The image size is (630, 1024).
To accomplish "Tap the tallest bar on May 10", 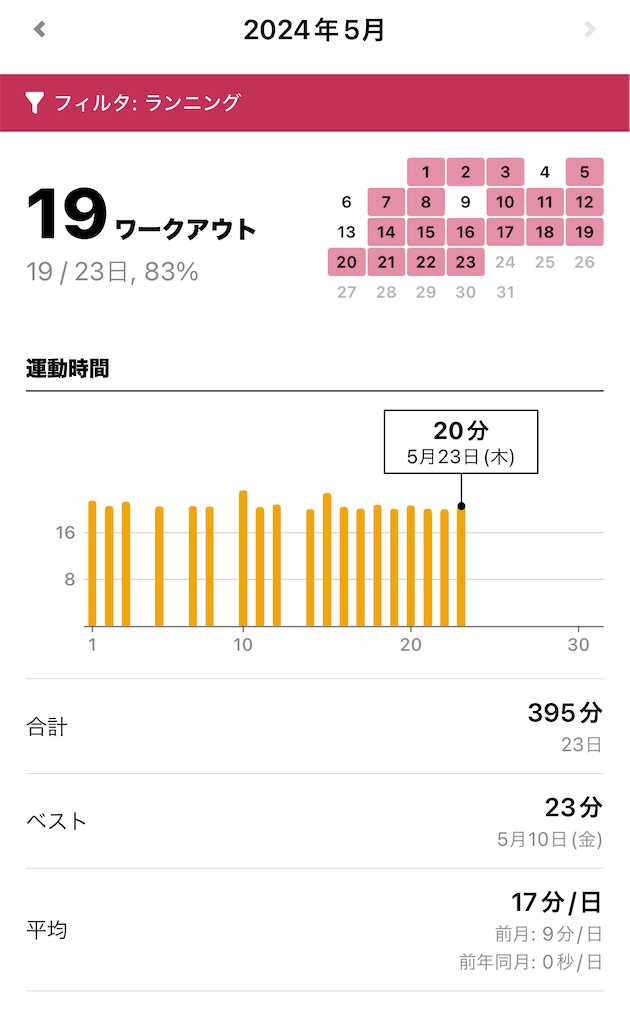I will tap(243, 558).
